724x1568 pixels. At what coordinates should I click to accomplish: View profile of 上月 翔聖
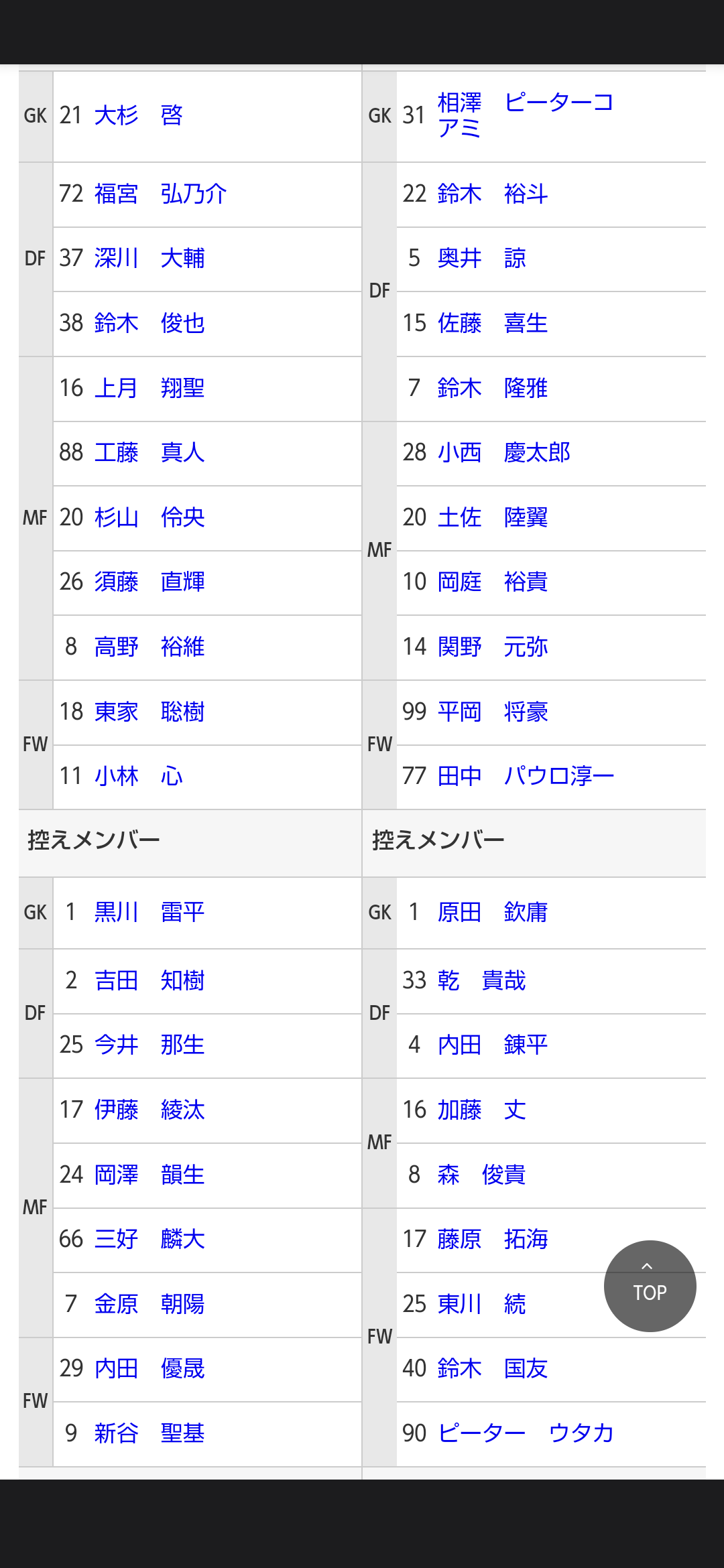(x=149, y=388)
